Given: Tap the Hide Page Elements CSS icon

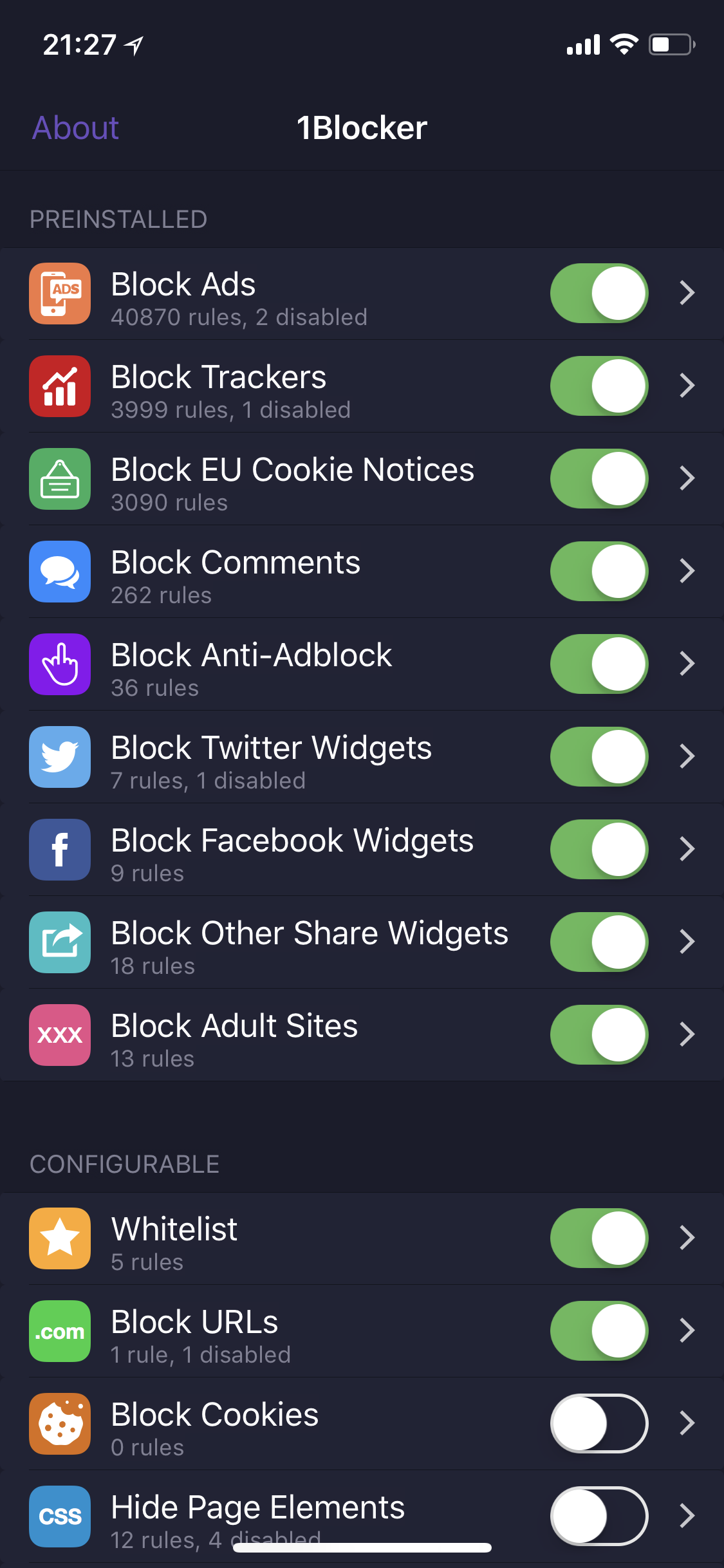Looking at the screenshot, I should point(59,1517).
